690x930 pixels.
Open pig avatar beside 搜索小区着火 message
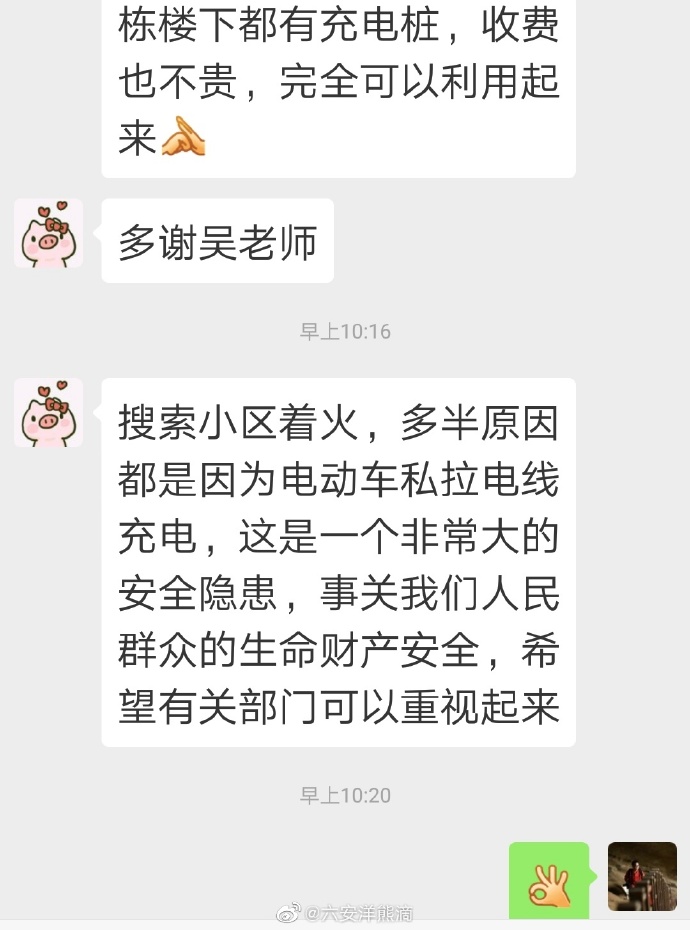click(x=49, y=412)
